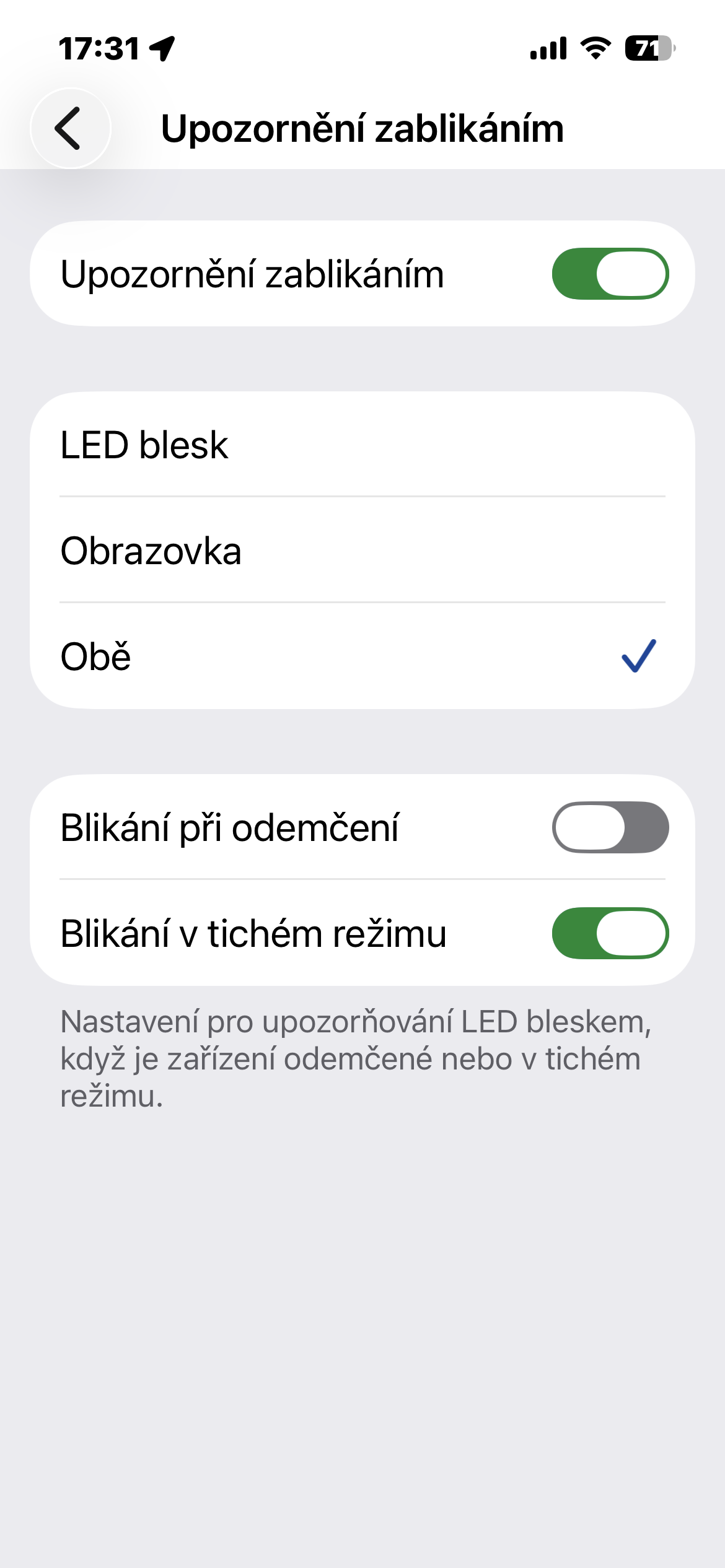Select the Obě option
Screen dimensions: 725x1568
(362, 656)
